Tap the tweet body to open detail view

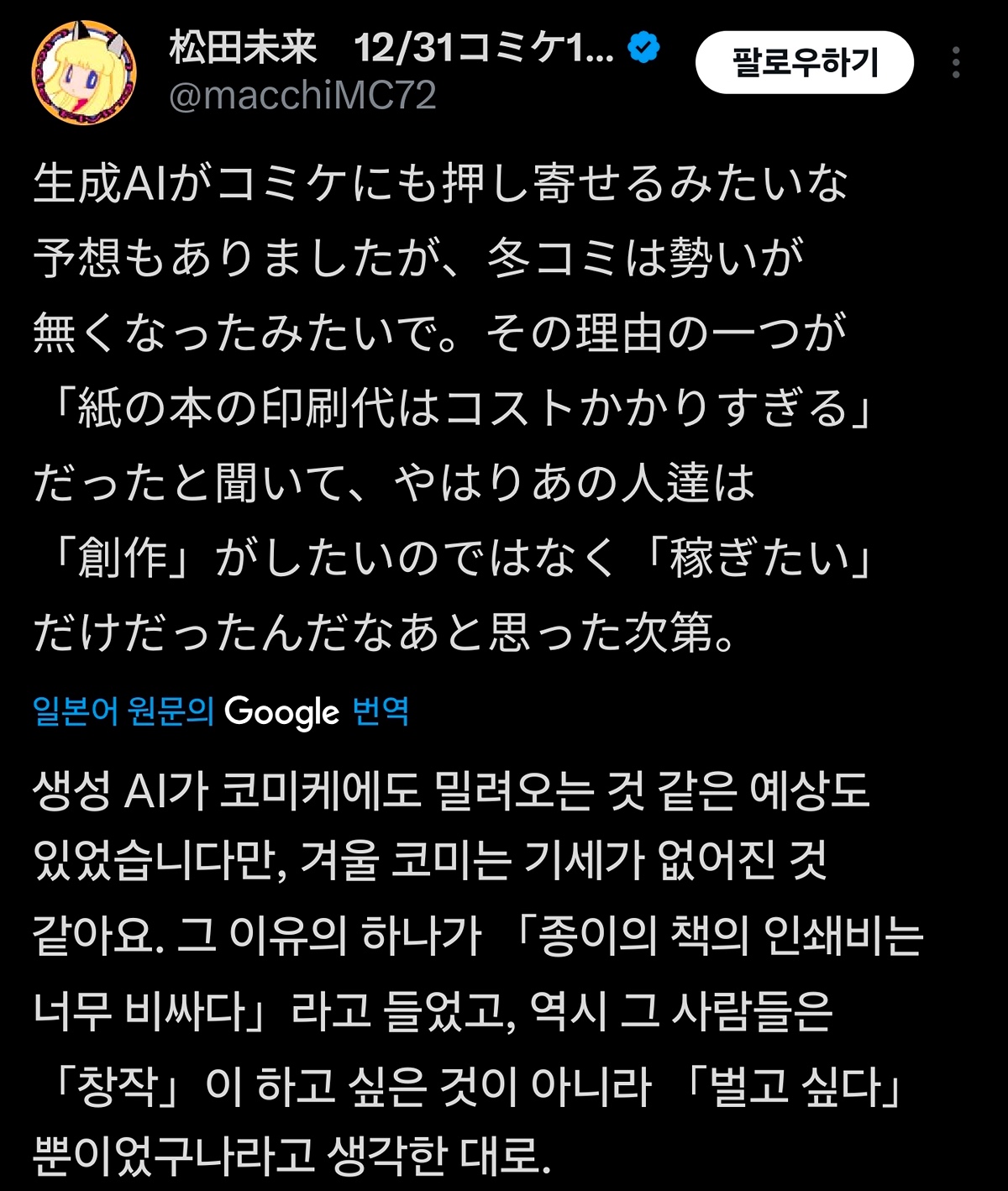click(x=454, y=403)
